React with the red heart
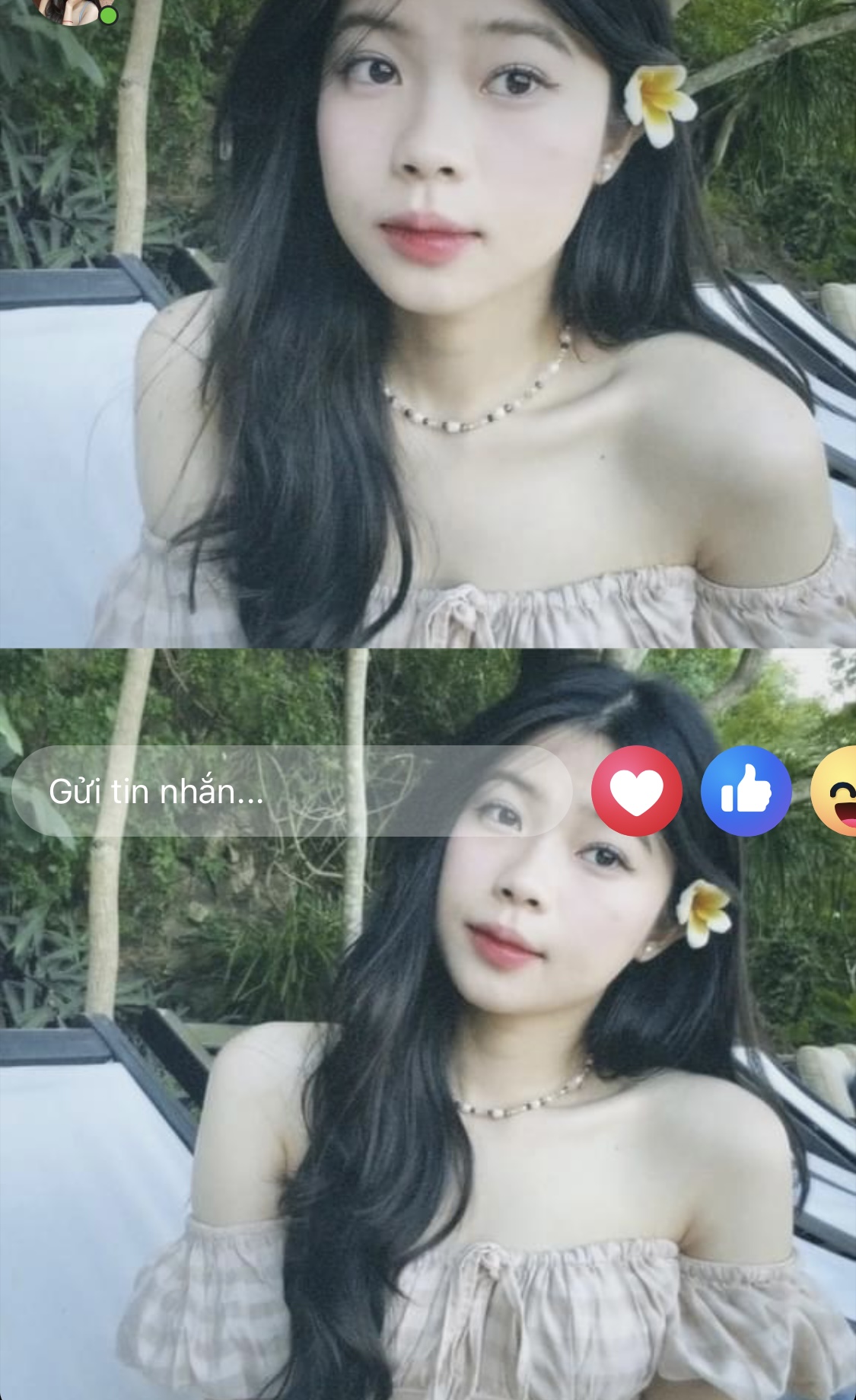856x1400 pixels. click(x=637, y=792)
